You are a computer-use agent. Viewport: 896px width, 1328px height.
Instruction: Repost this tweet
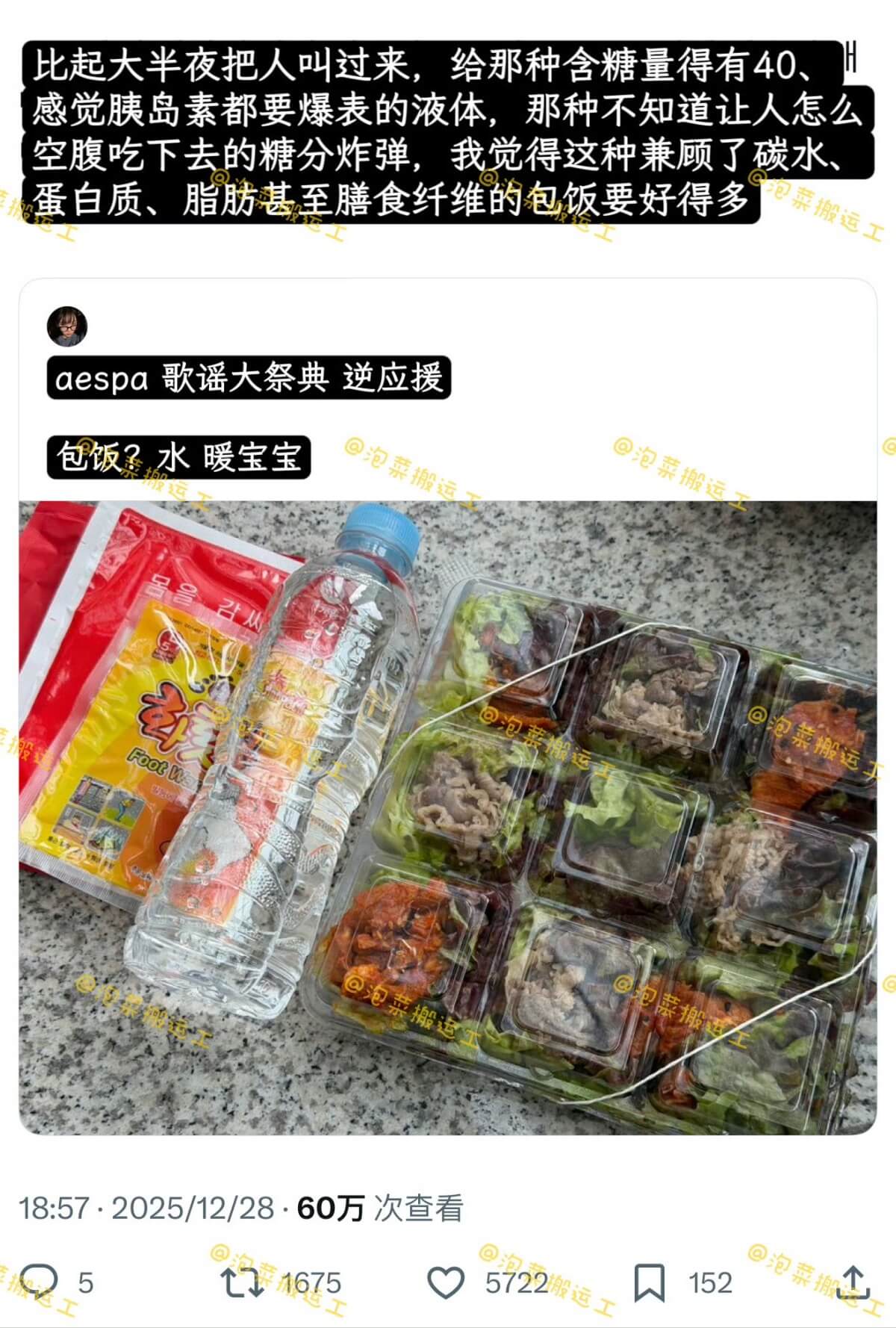coord(243,1282)
